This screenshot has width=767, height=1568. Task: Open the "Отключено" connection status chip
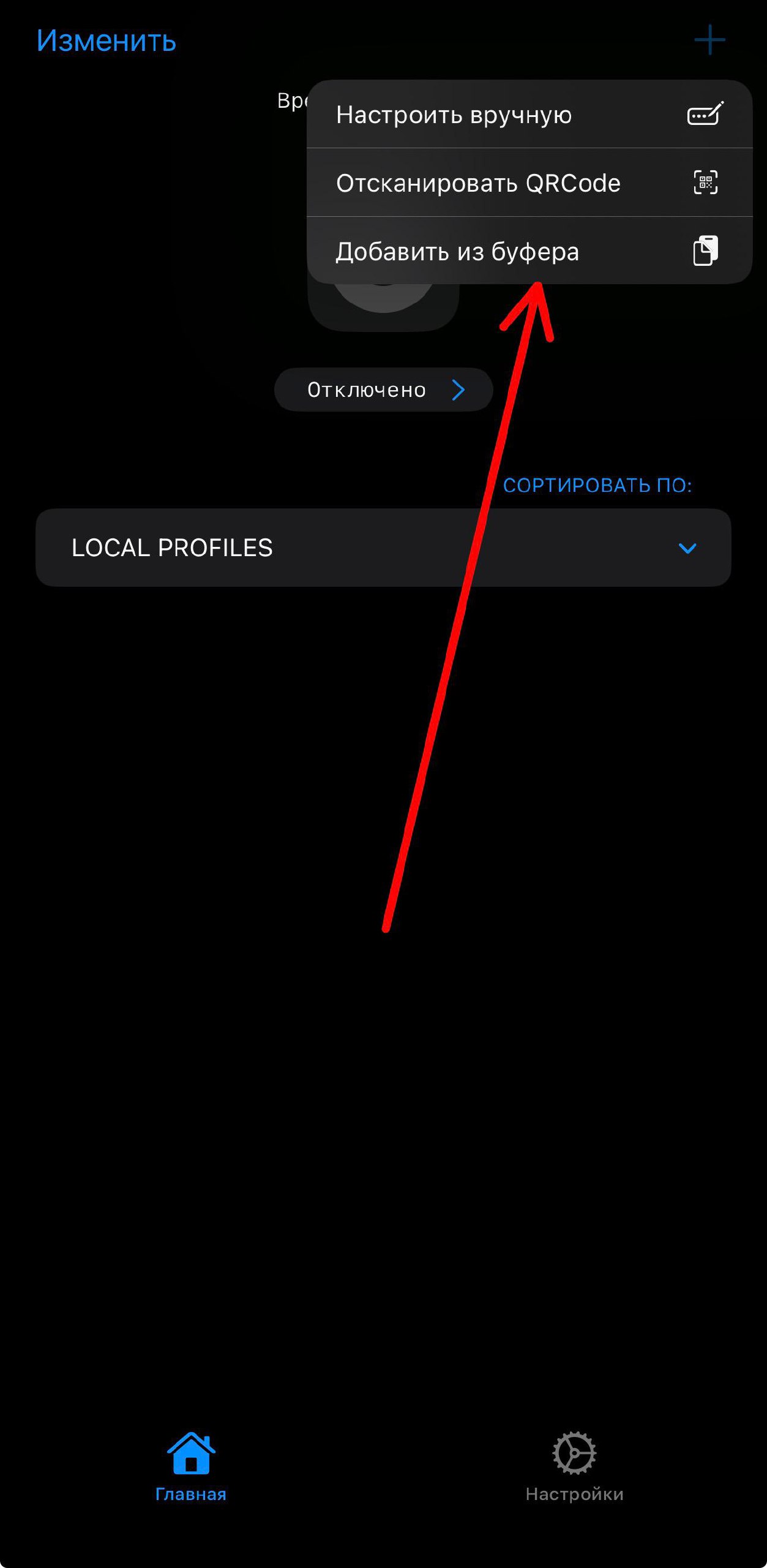pos(384,390)
